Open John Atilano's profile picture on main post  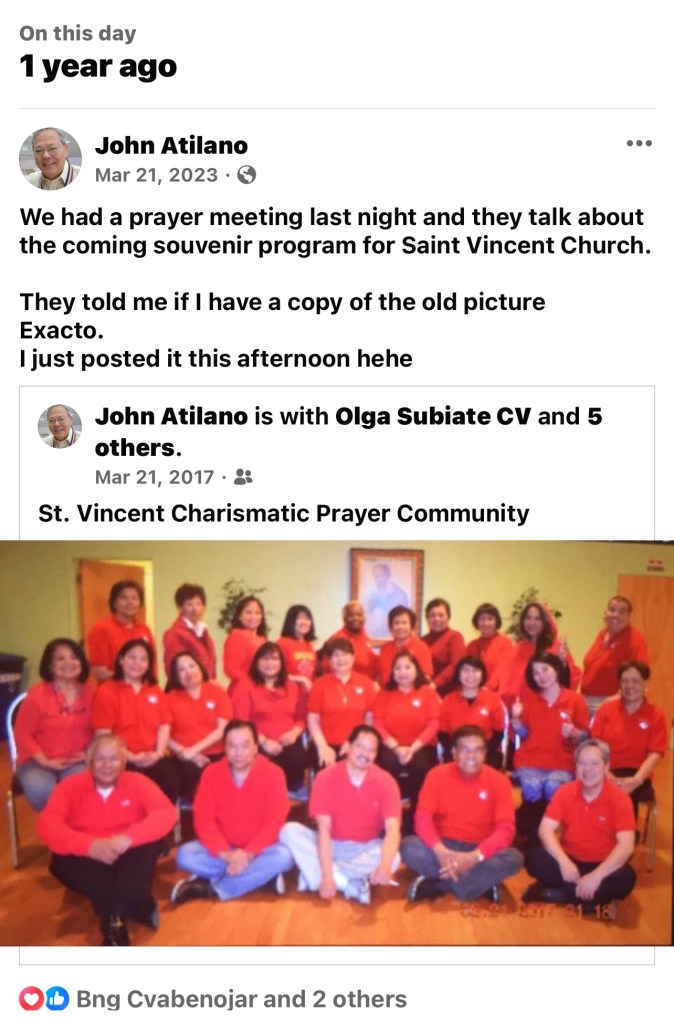[50, 158]
